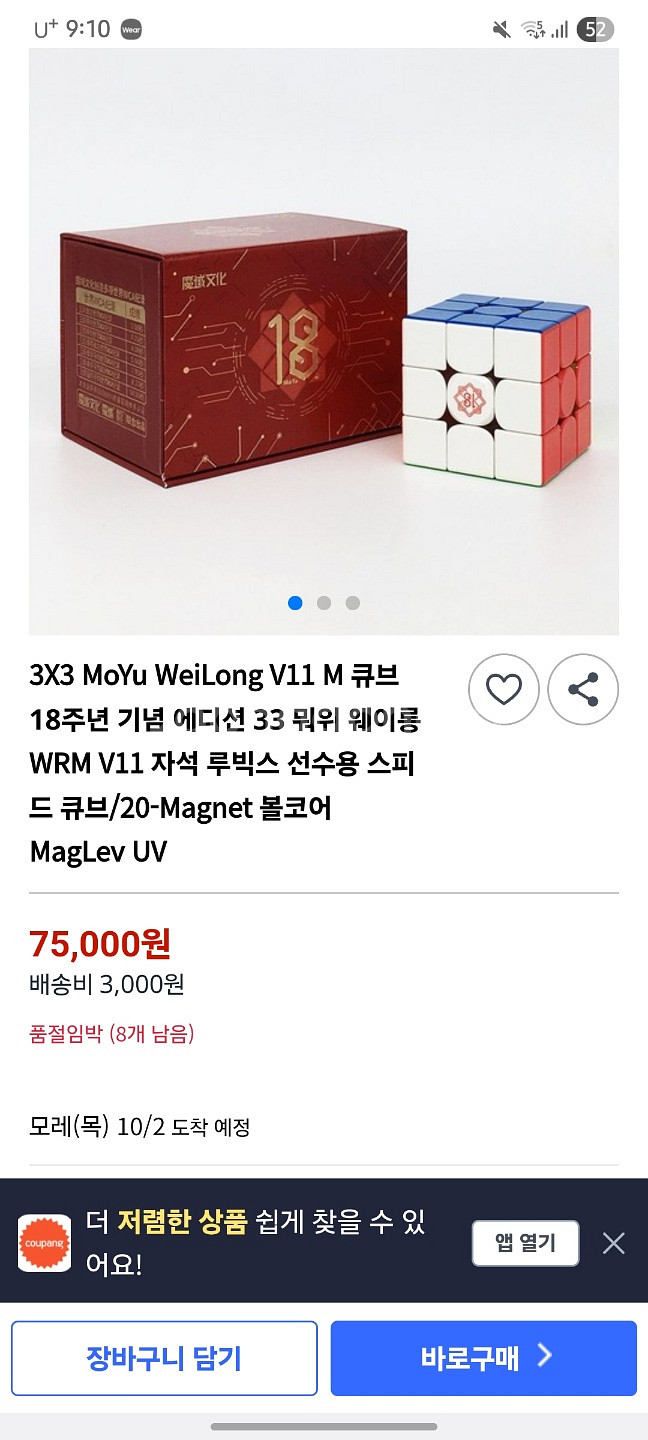This screenshot has width=648, height=1440.
Task: Share this MoYu WeiLong product
Action: (x=583, y=689)
